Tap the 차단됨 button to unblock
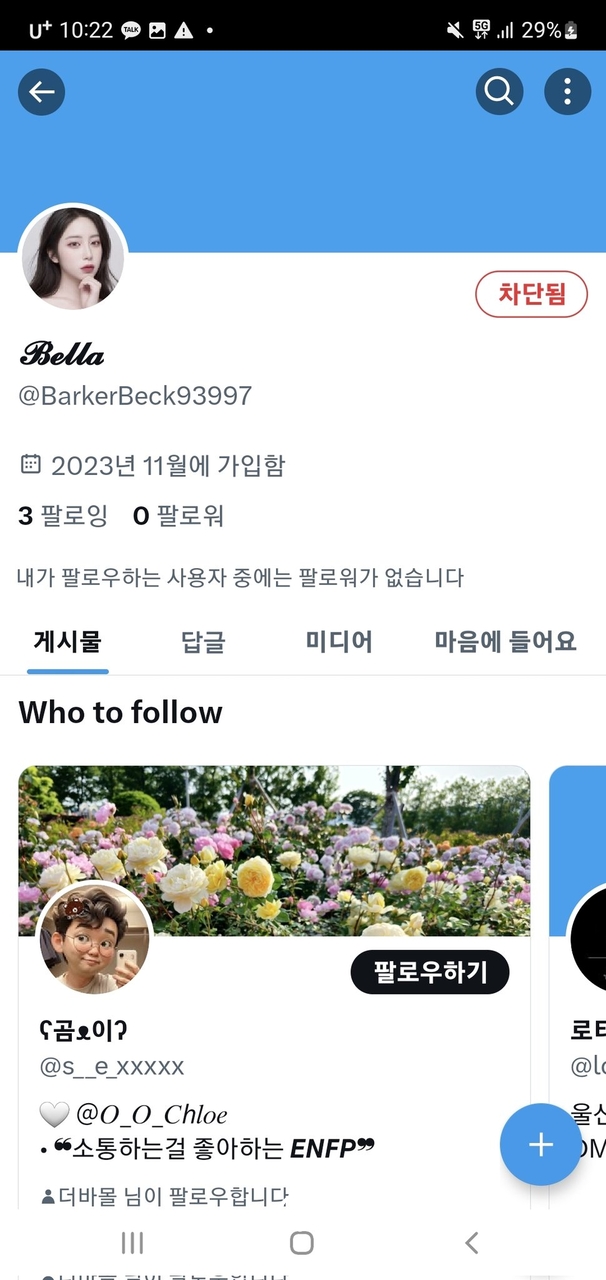The image size is (606, 1280). [531, 294]
